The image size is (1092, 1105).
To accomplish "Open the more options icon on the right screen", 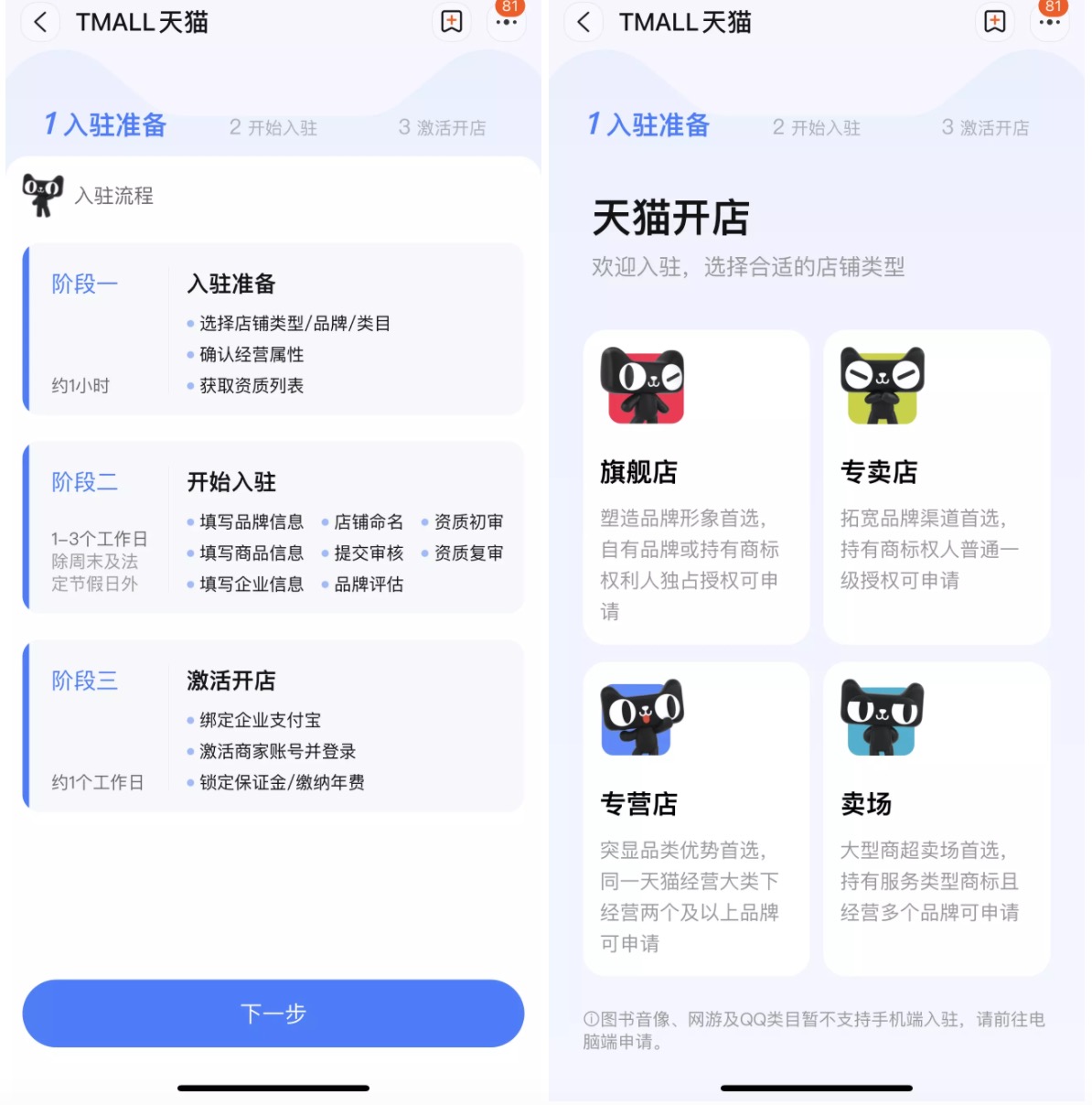I will tap(1048, 25).
